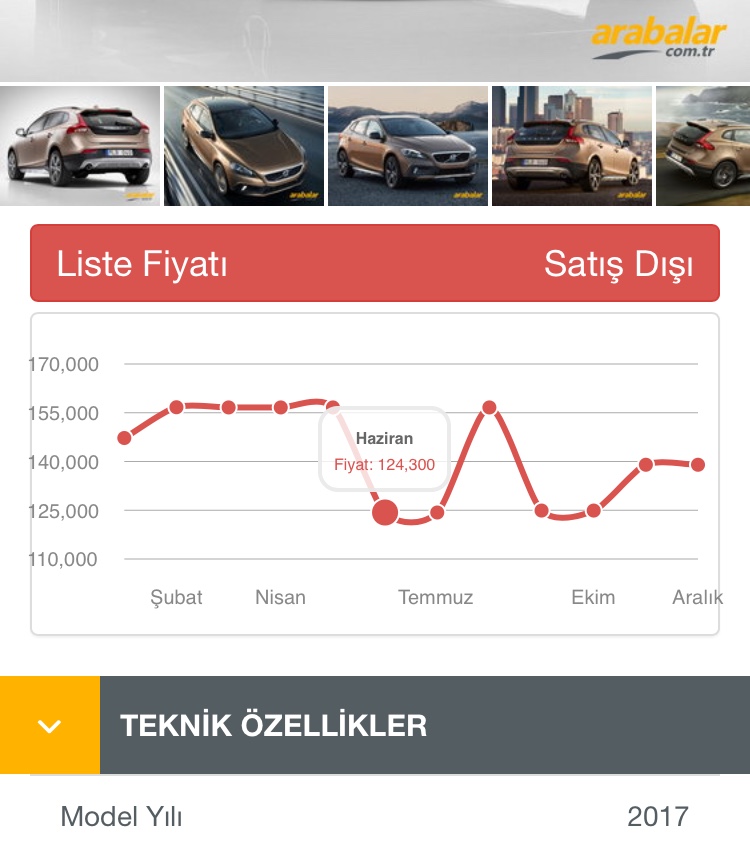Select the Şubat price point on the chart
750x850 pixels.
coord(176,407)
